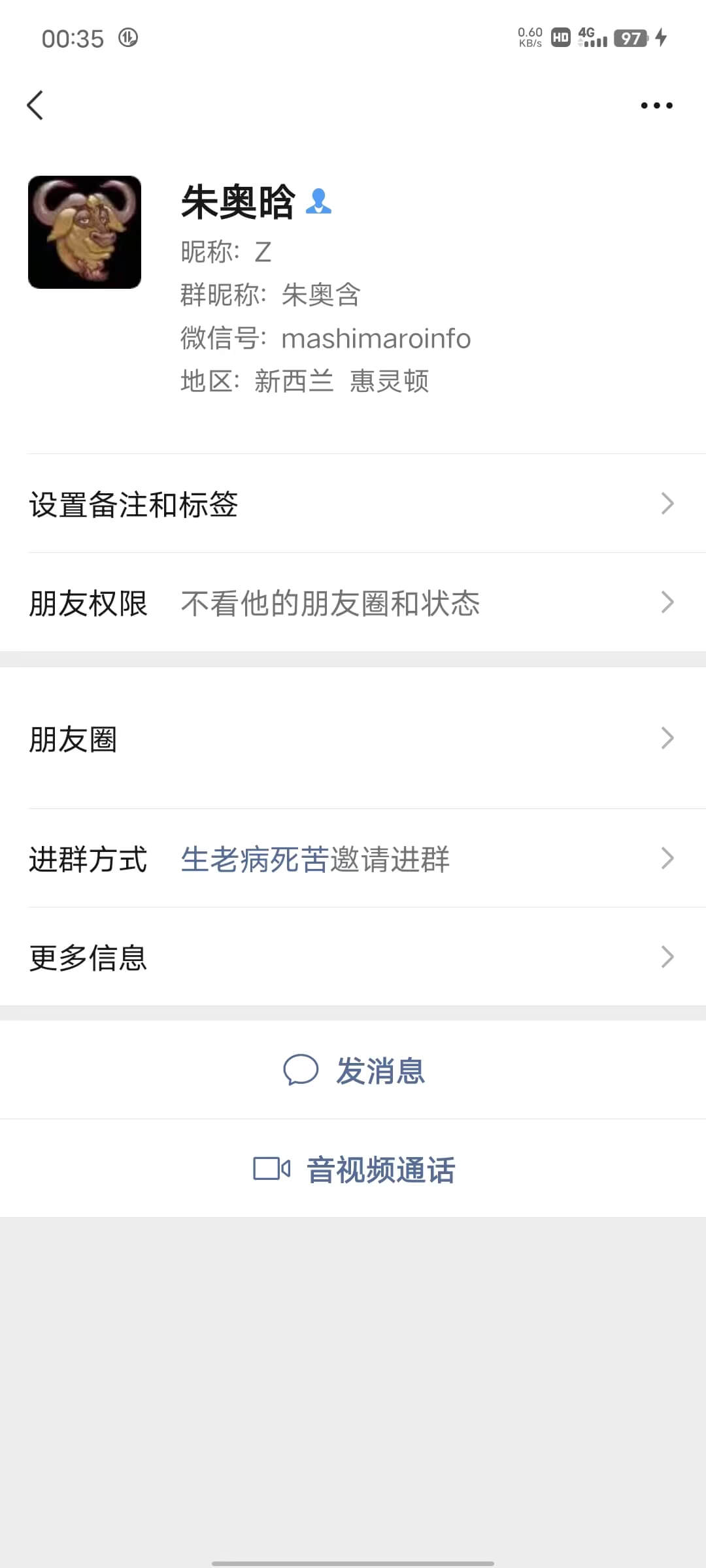
Task: View the contact's profile picture
Action: coord(84,232)
